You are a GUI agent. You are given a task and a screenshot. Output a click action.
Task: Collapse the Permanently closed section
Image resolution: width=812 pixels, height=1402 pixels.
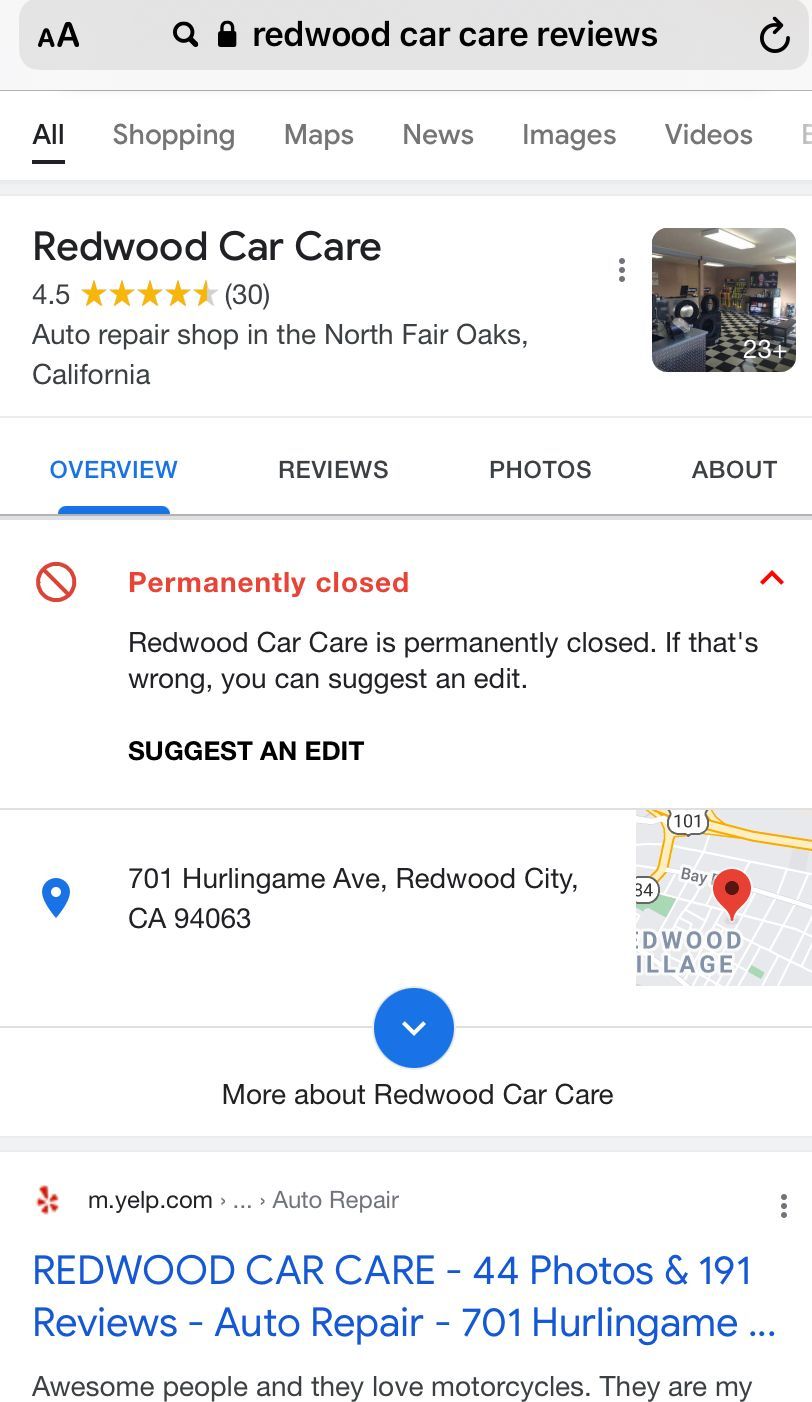(771, 578)
